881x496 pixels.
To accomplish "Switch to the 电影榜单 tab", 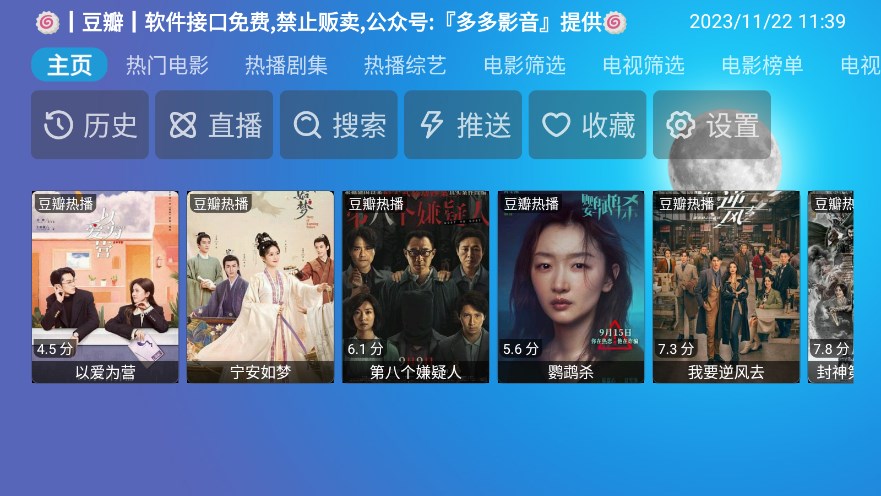I will pyautogui.click(x=762, y=66).
